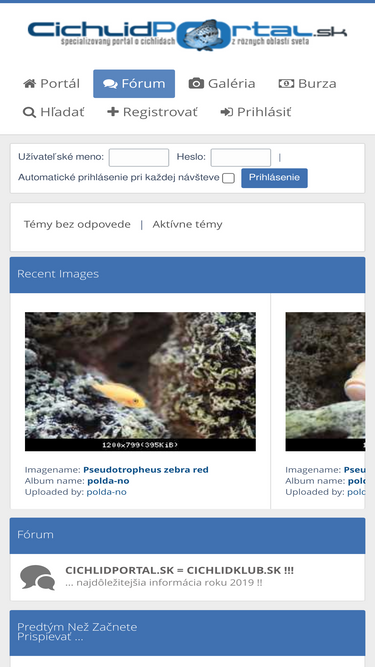Focus the Užívateľské meno field
The height and width of the screenshot is (667, 375).
139,157
